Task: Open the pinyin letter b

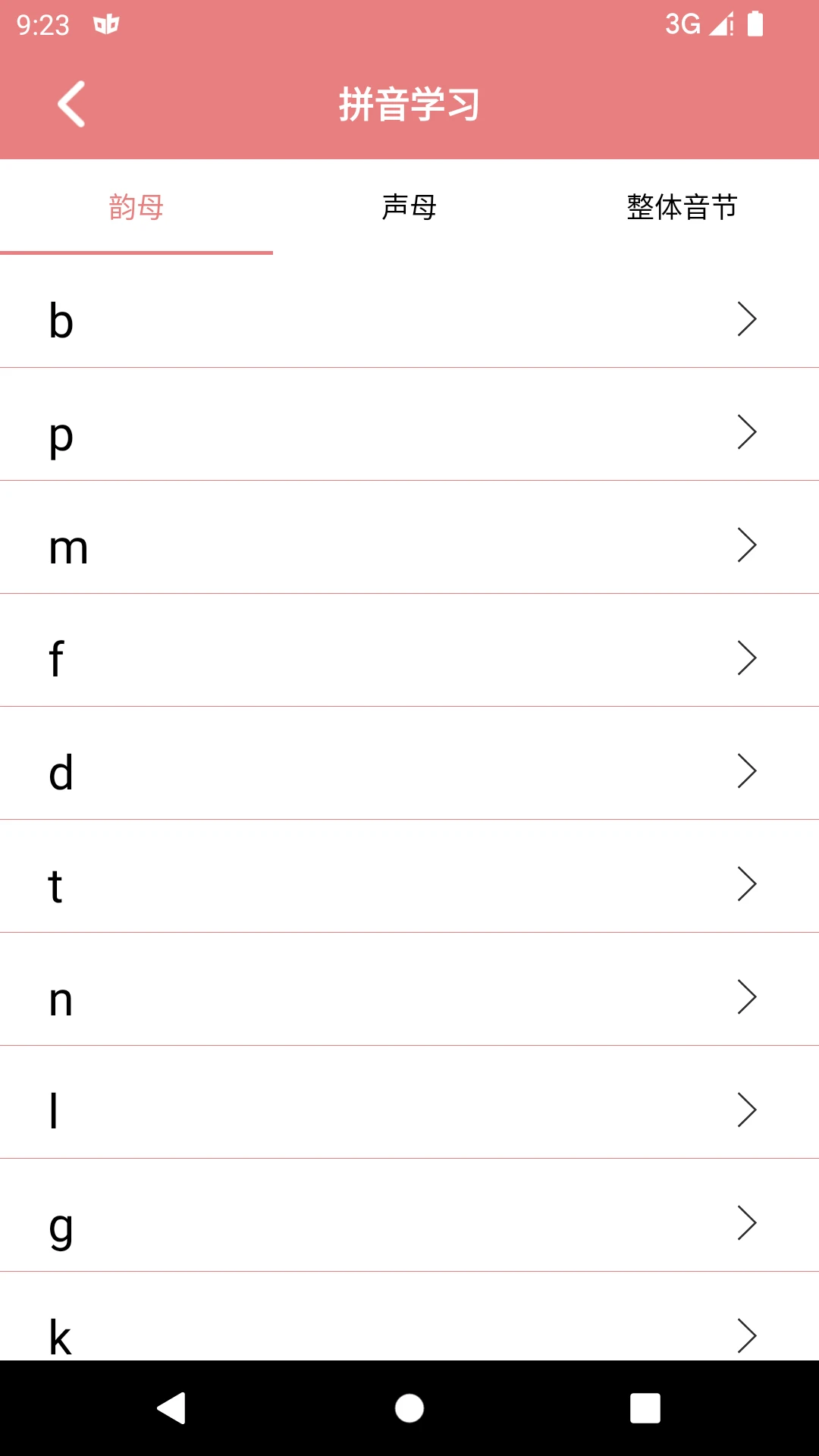Action: [409, 319]
